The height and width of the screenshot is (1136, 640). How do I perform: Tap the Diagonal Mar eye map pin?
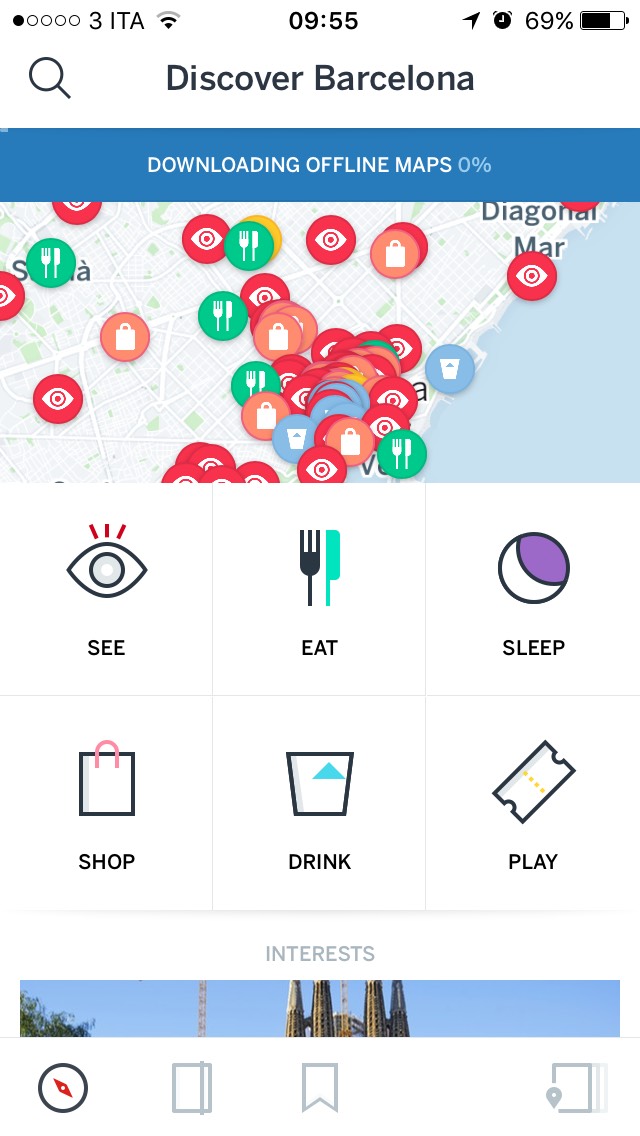pyautogui.click(x=531, y=276)
